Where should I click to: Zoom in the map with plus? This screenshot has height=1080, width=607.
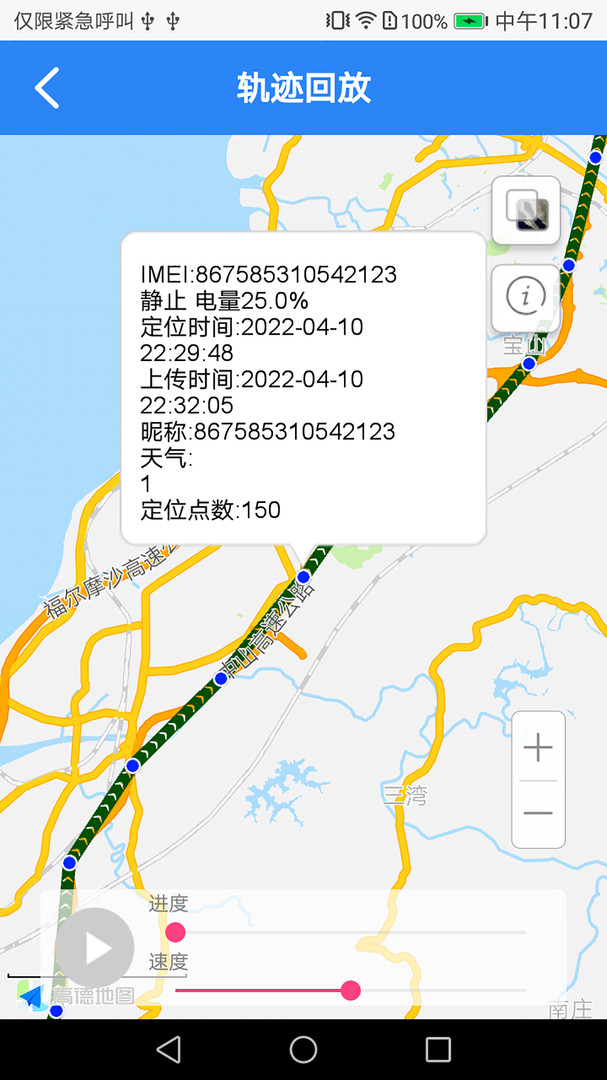tap(538, 747)
